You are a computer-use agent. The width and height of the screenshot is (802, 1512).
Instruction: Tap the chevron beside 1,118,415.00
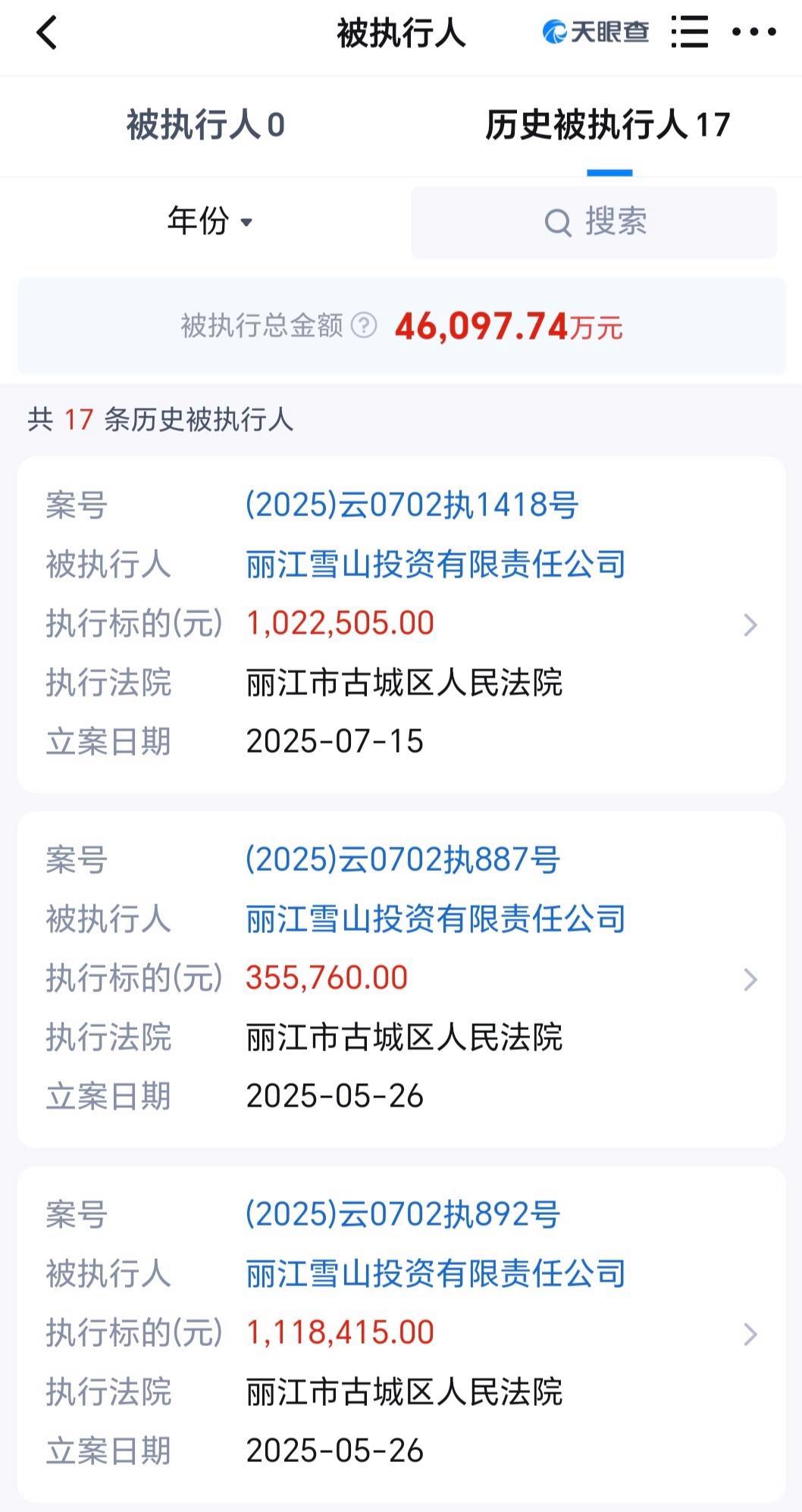[750, 1334]
